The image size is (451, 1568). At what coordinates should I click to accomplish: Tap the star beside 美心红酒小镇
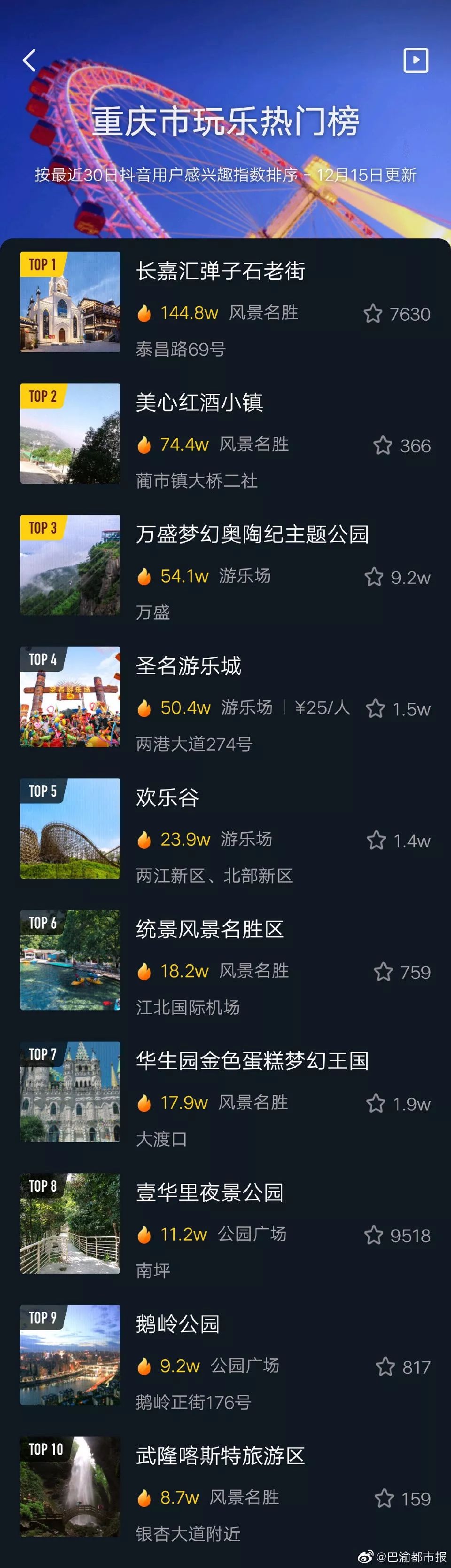click(x=383, y=446)
